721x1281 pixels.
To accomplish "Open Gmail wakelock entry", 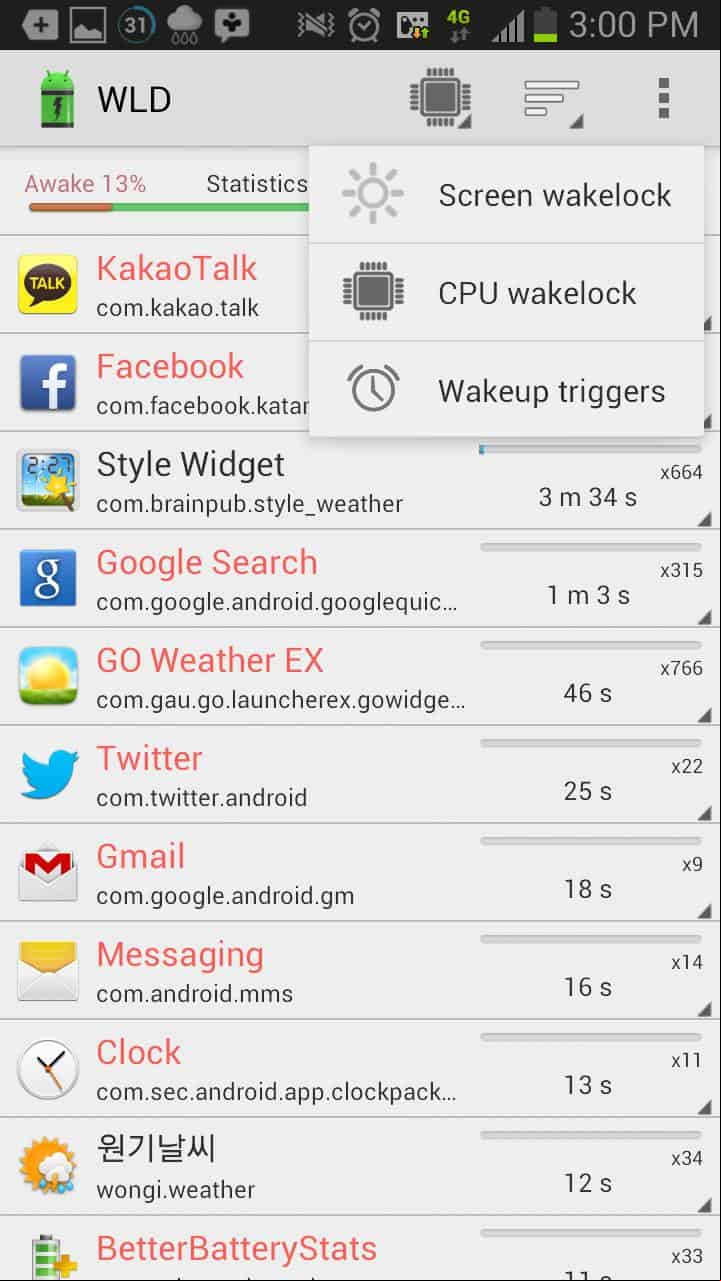I will (300, 873).
